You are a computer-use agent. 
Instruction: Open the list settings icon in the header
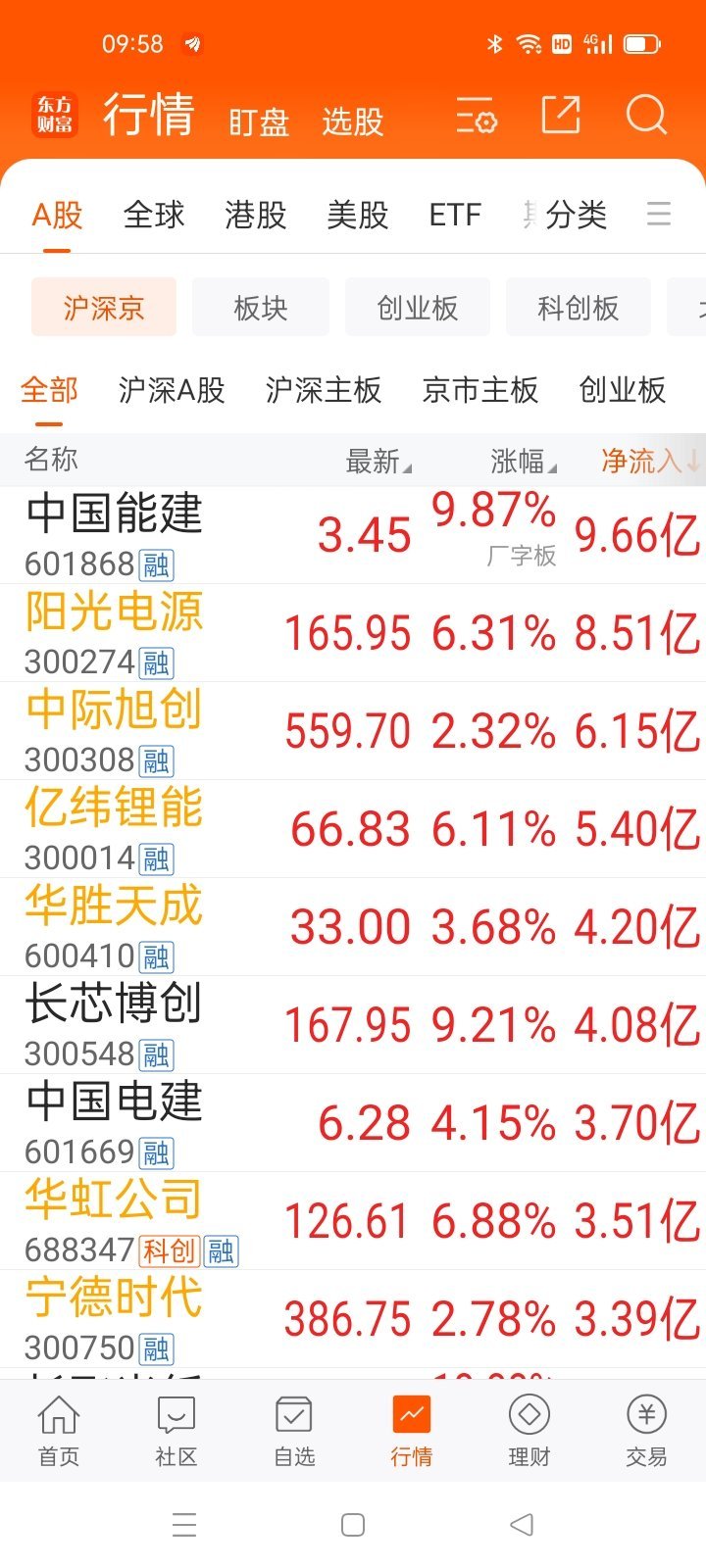[x=476, y=117]
